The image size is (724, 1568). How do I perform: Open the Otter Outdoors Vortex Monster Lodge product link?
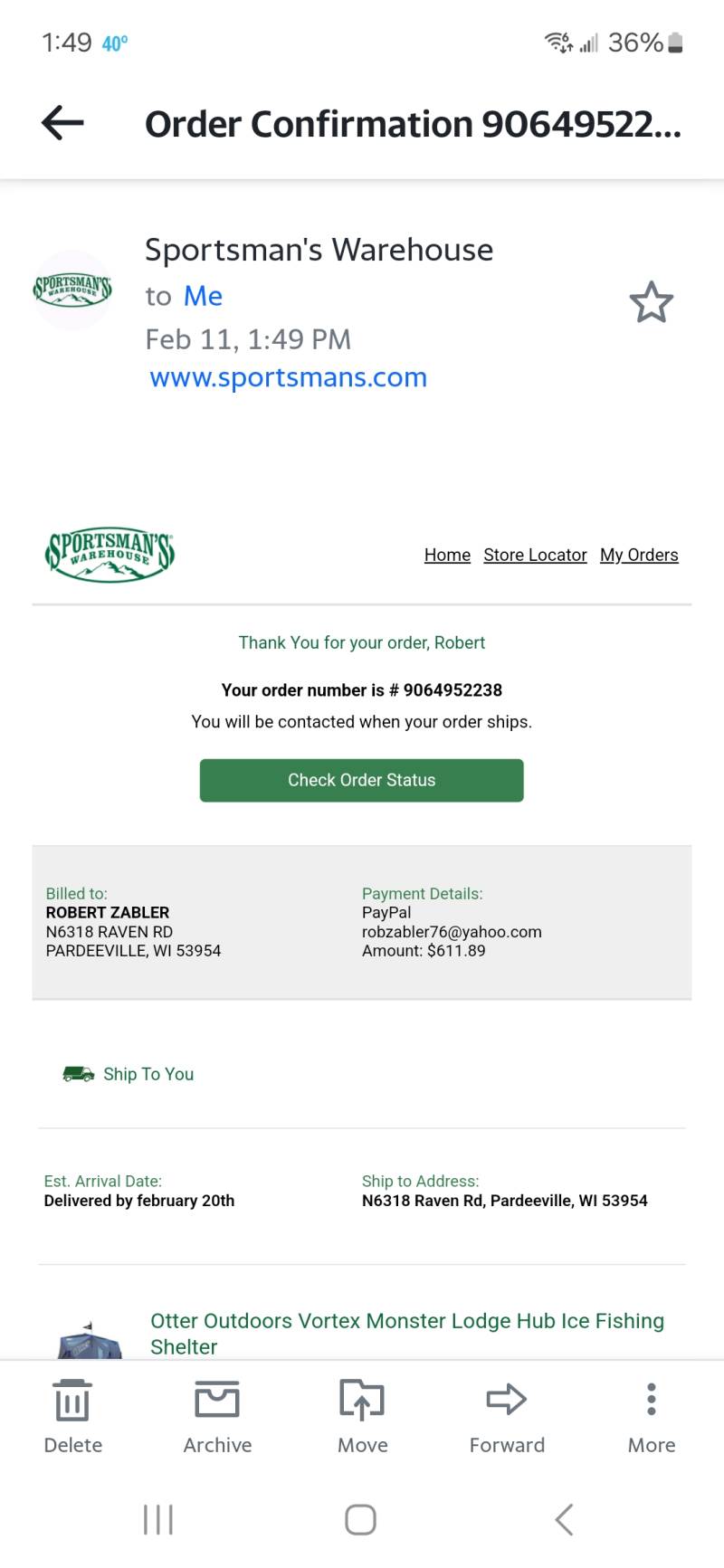click(x=407, y=1334)
